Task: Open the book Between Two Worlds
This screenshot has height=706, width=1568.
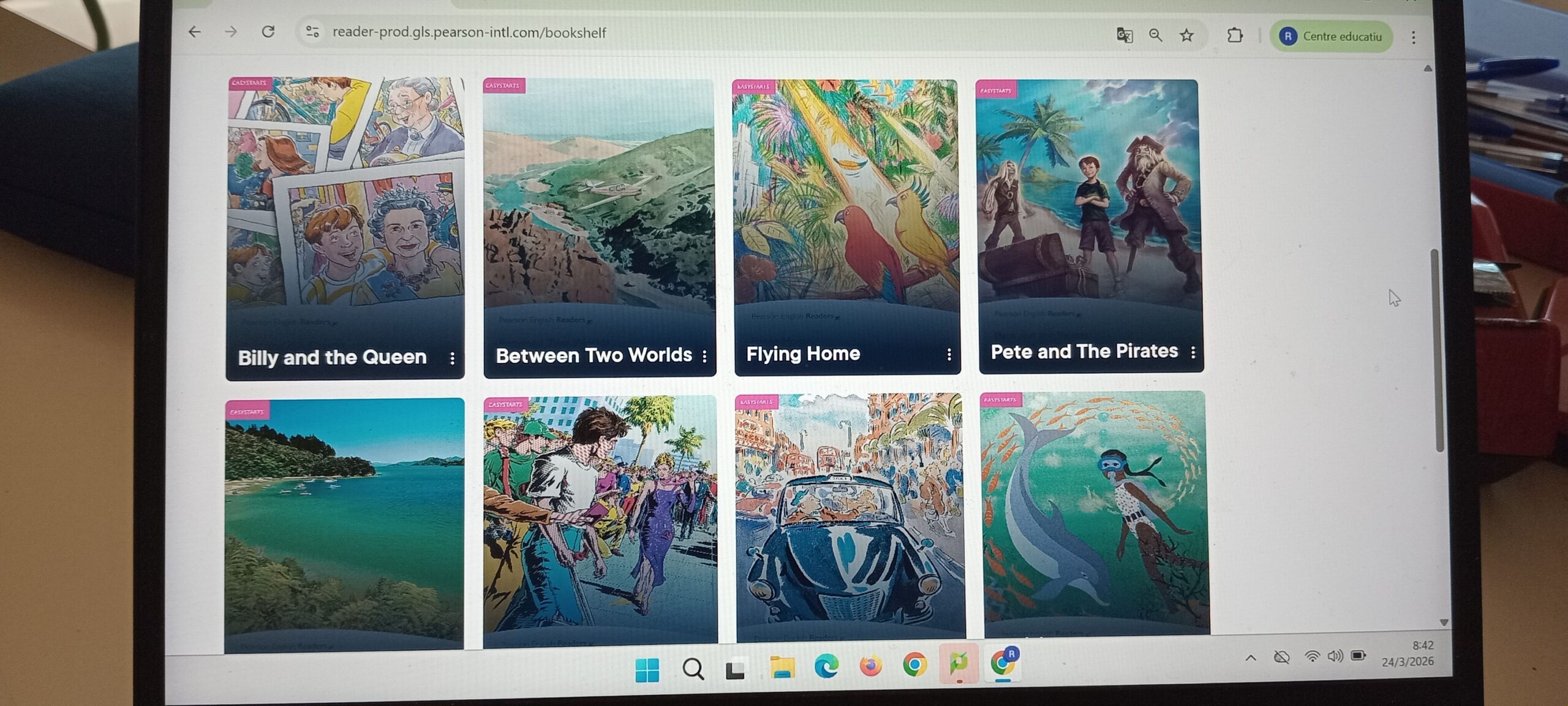Action: tap(599, 202)
